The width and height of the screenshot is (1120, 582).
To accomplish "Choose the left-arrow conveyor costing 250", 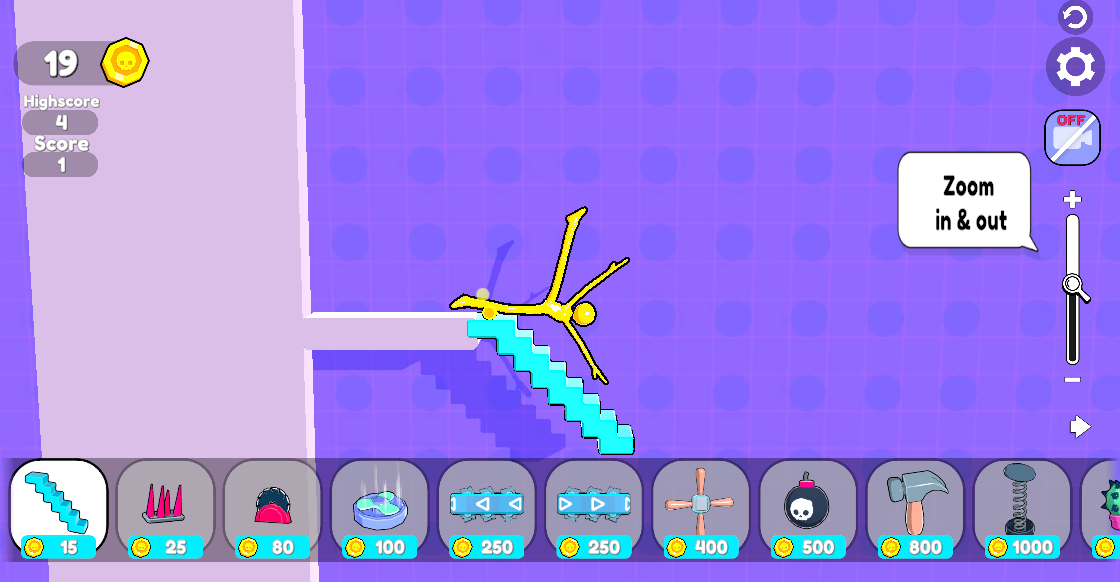I will pyautogui.click(x=487, y=509).
